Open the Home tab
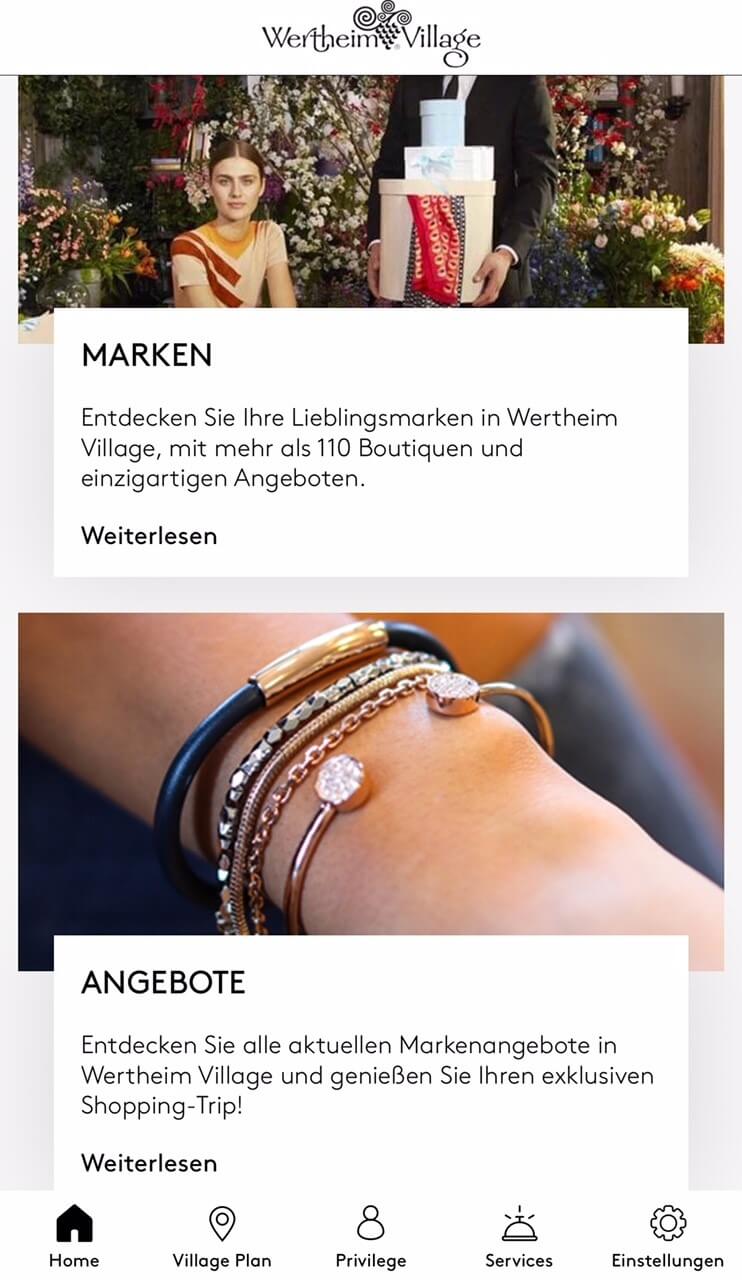Screen dimensions: 742x1280 [74, 1236]
